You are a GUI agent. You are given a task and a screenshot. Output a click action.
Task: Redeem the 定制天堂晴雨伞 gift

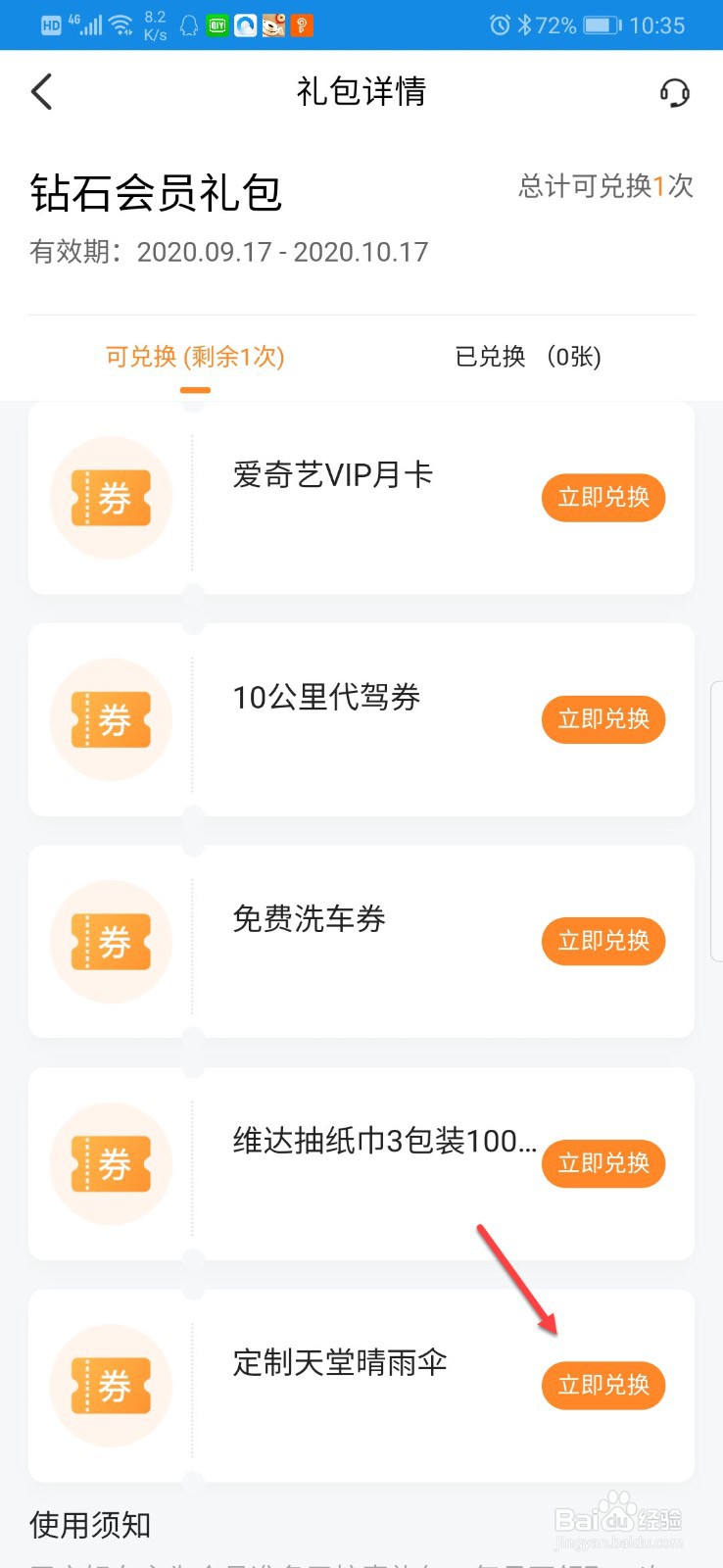coord(603,1385)
